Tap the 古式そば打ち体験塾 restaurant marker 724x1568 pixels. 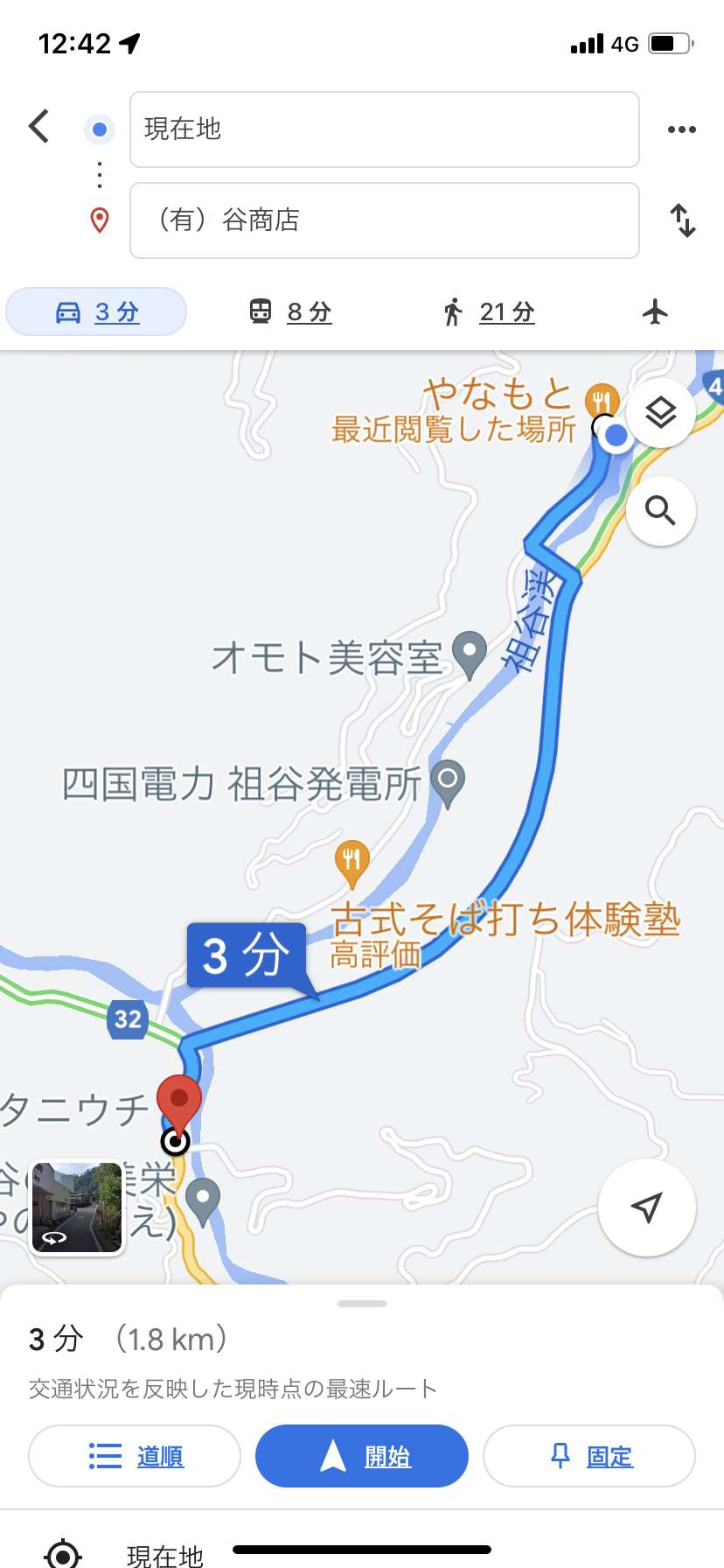coord(352,864)
